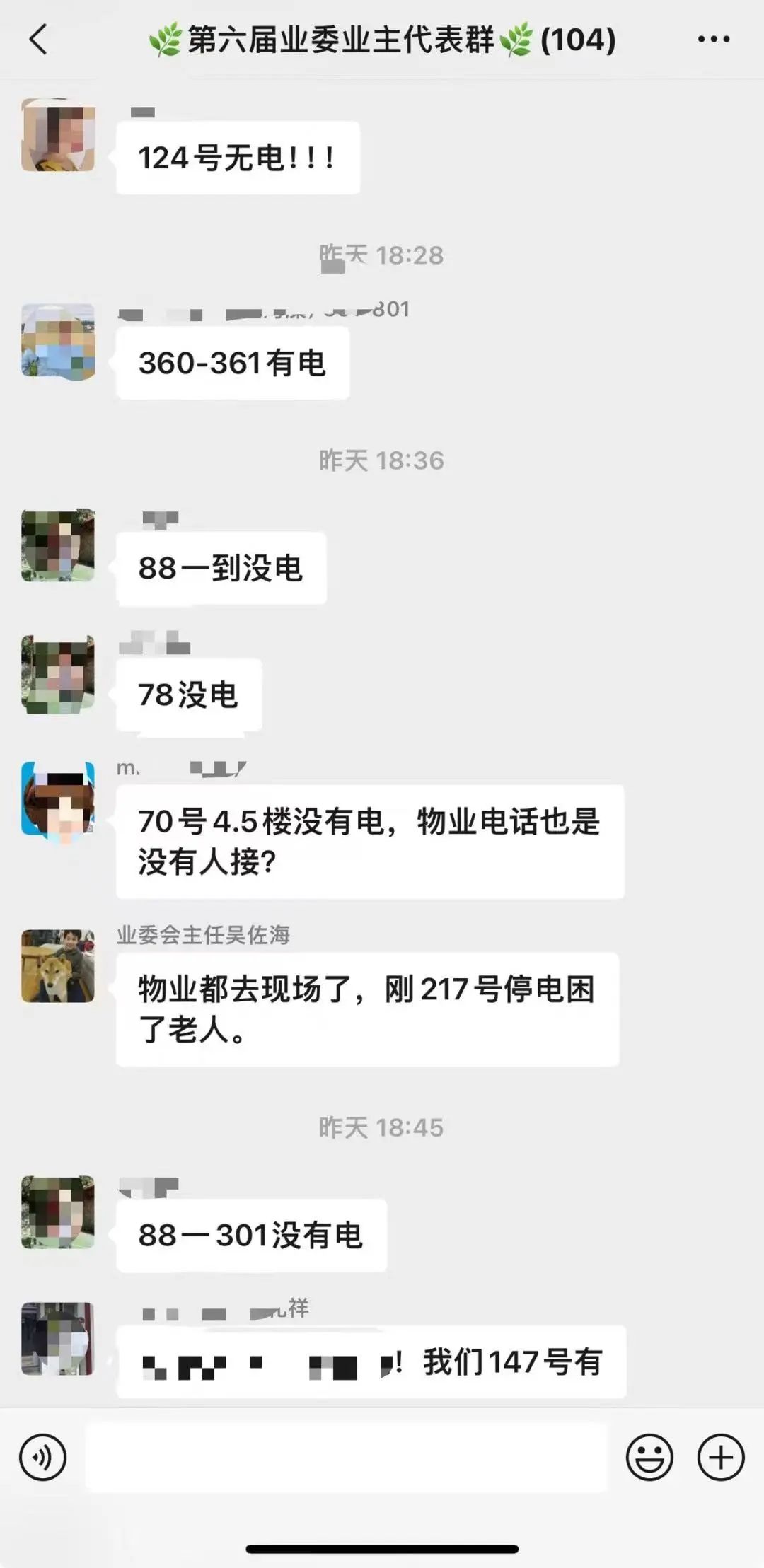Open profile of 业委会主任吴佐海

tap(58, 966)
